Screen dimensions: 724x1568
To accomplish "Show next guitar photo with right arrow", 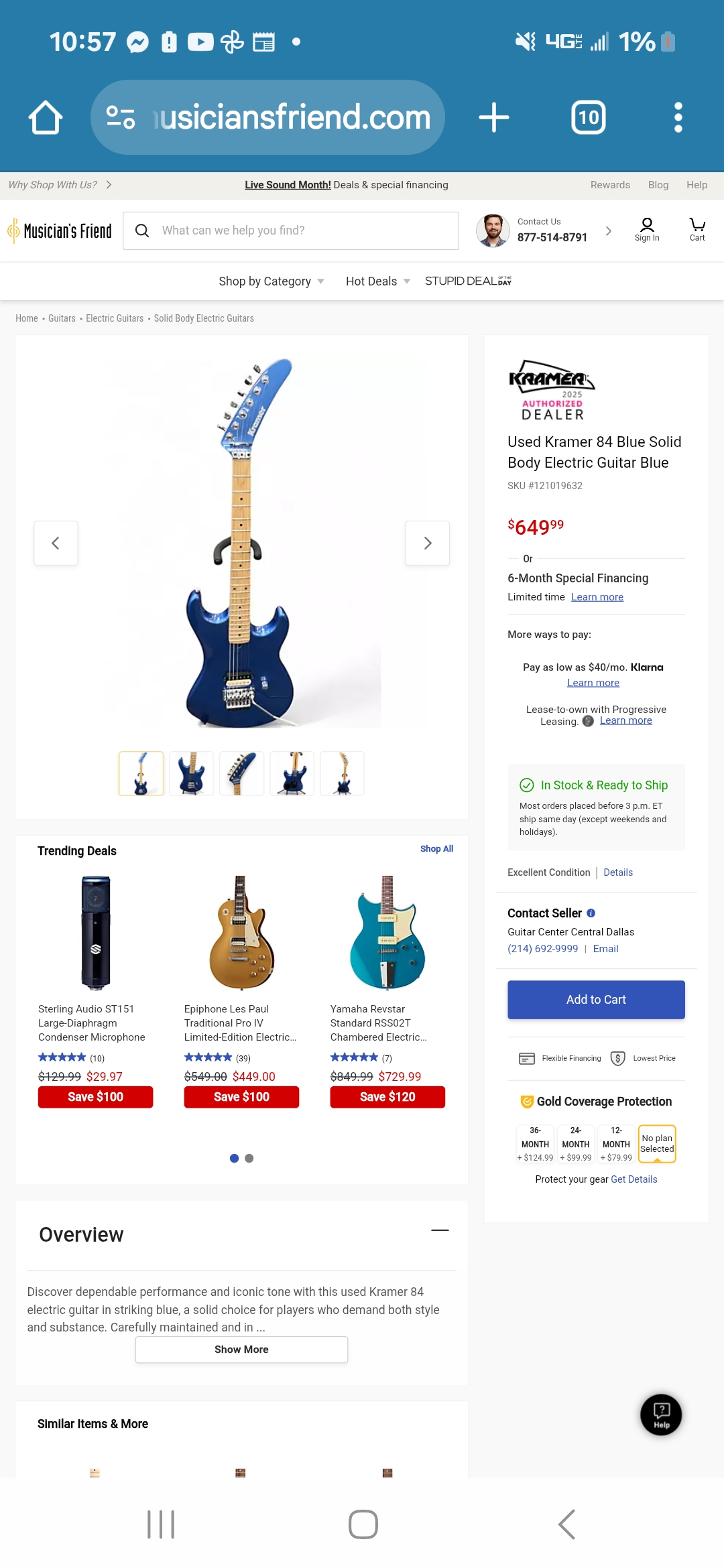I will pyautogui.click(x=427, y=543).
